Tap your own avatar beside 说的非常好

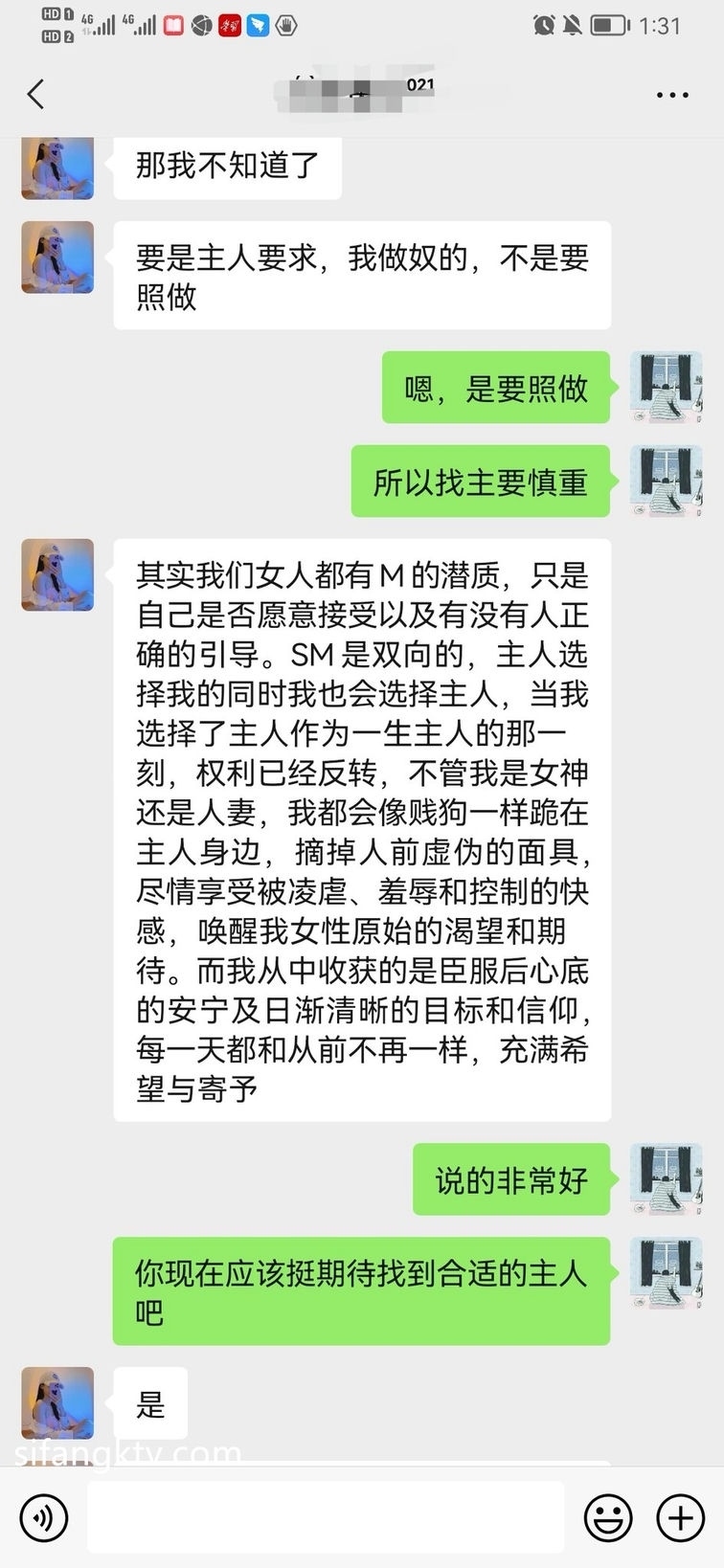click(x=667, y=1179)
